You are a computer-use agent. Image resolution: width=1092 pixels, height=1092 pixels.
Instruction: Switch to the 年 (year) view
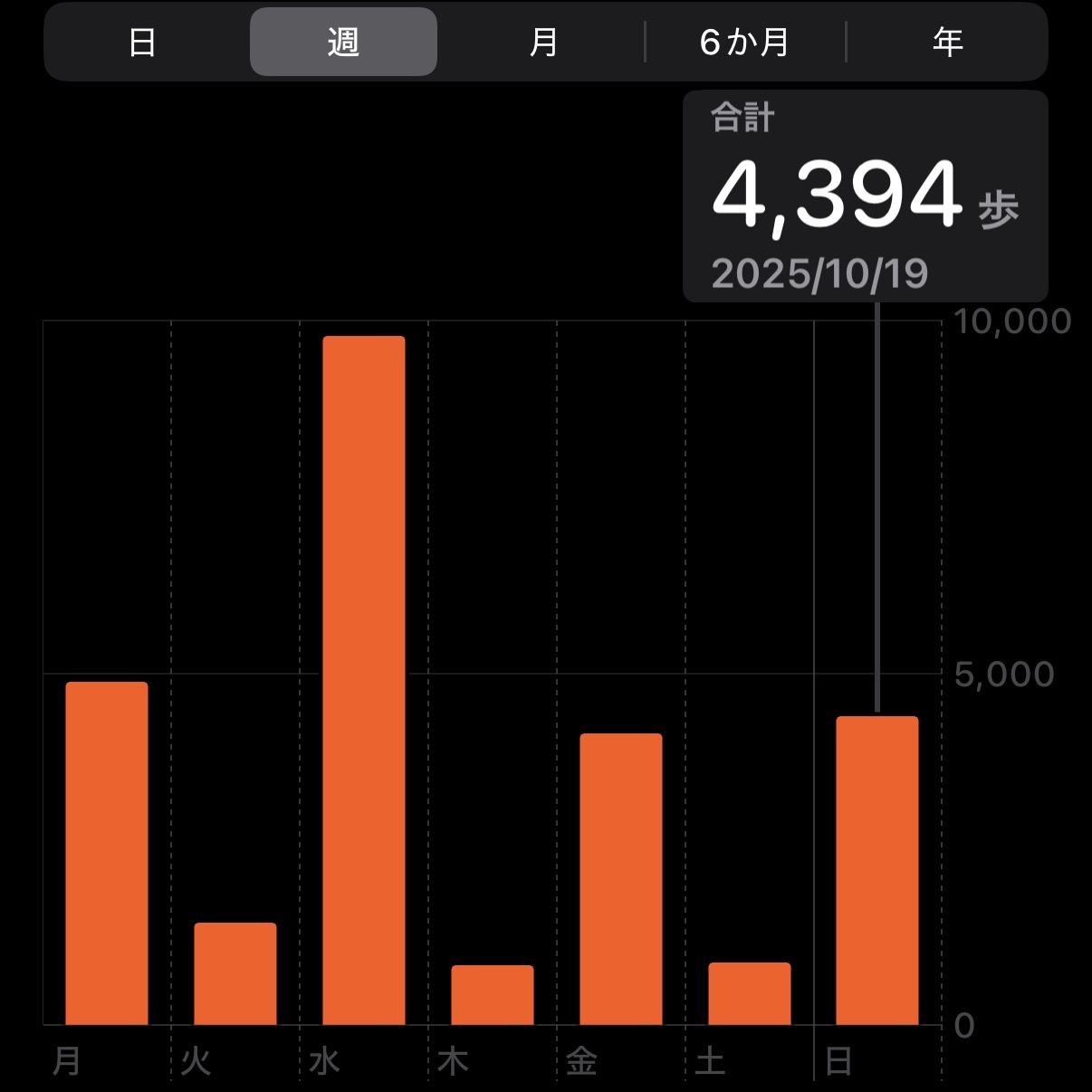pyautogui.click(x=947, y=42)
